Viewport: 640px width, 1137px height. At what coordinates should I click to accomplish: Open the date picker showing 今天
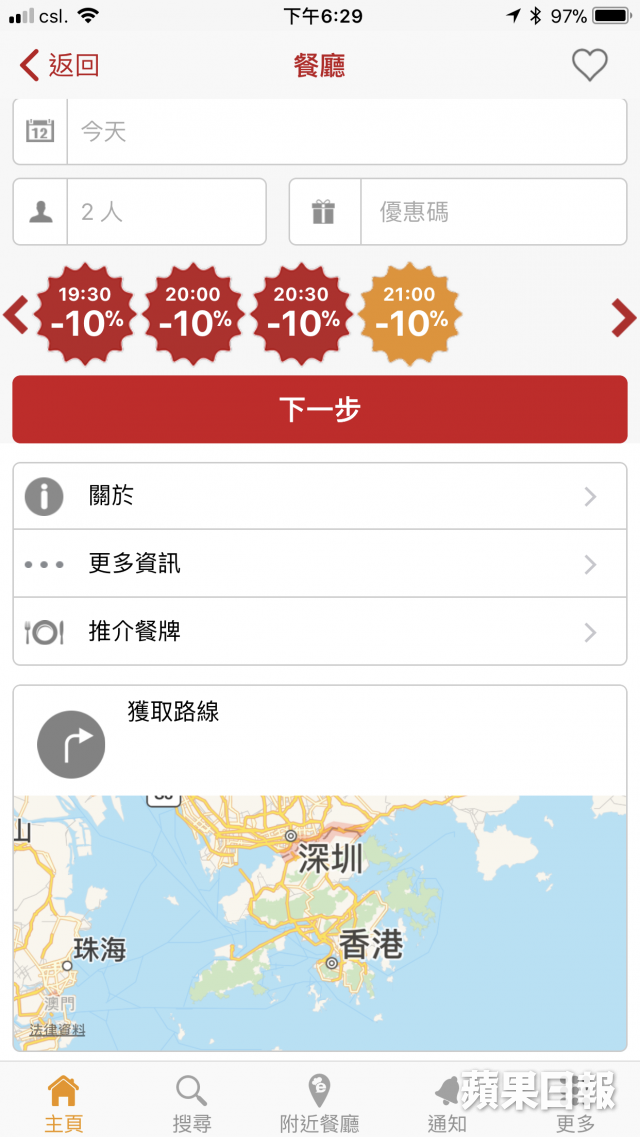320,131
